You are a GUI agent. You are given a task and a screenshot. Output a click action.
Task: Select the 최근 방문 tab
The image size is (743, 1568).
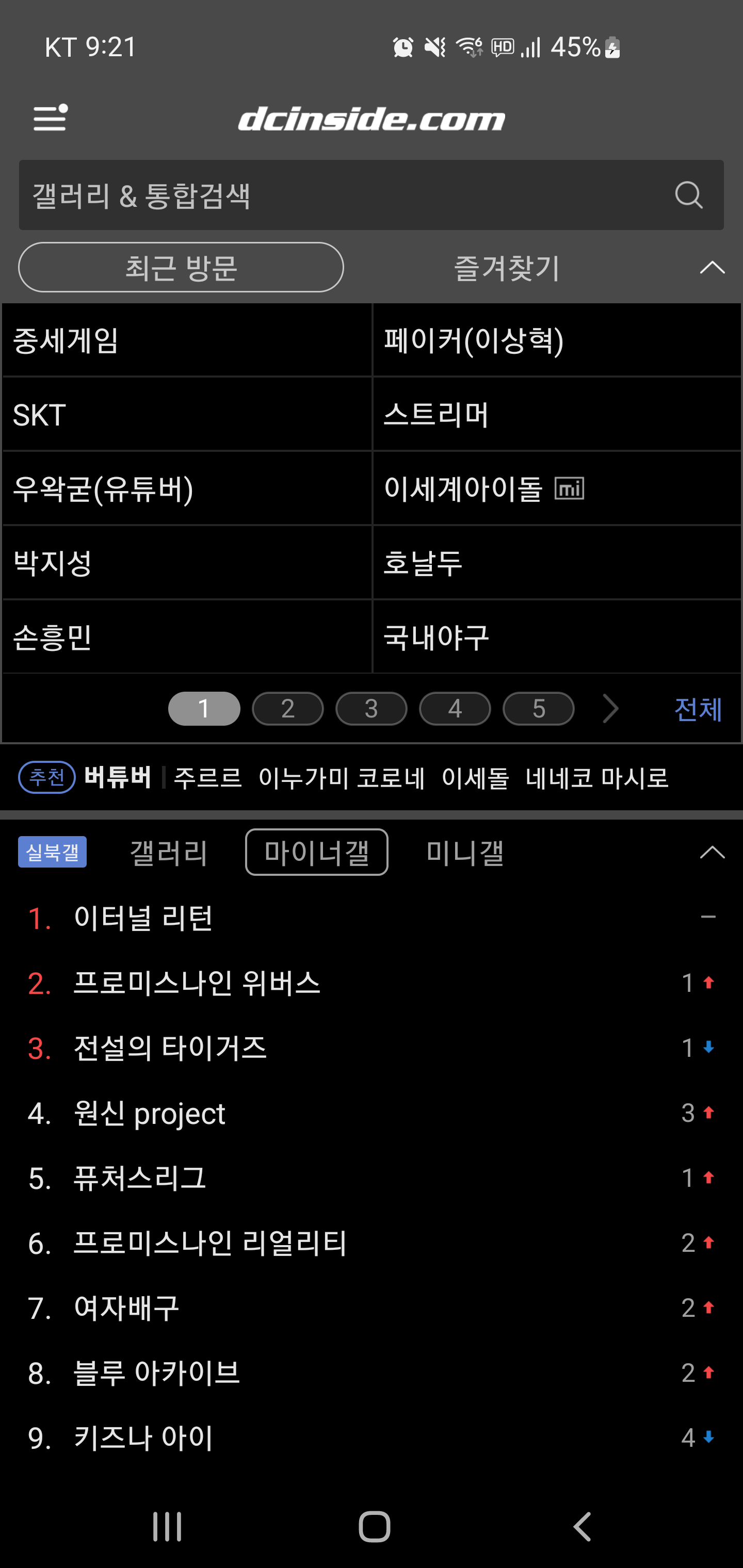(181, 268)
